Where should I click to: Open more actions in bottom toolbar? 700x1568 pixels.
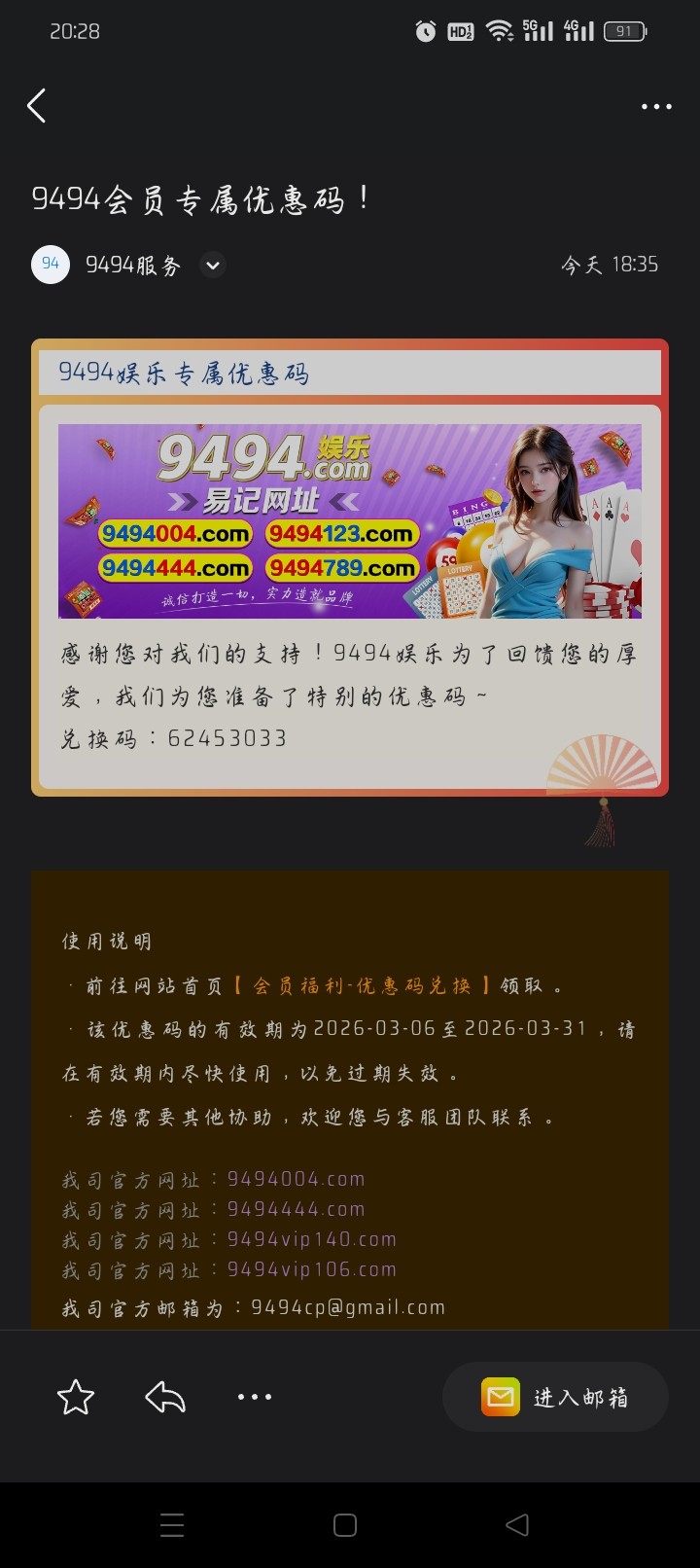(x=255, y=1398)
